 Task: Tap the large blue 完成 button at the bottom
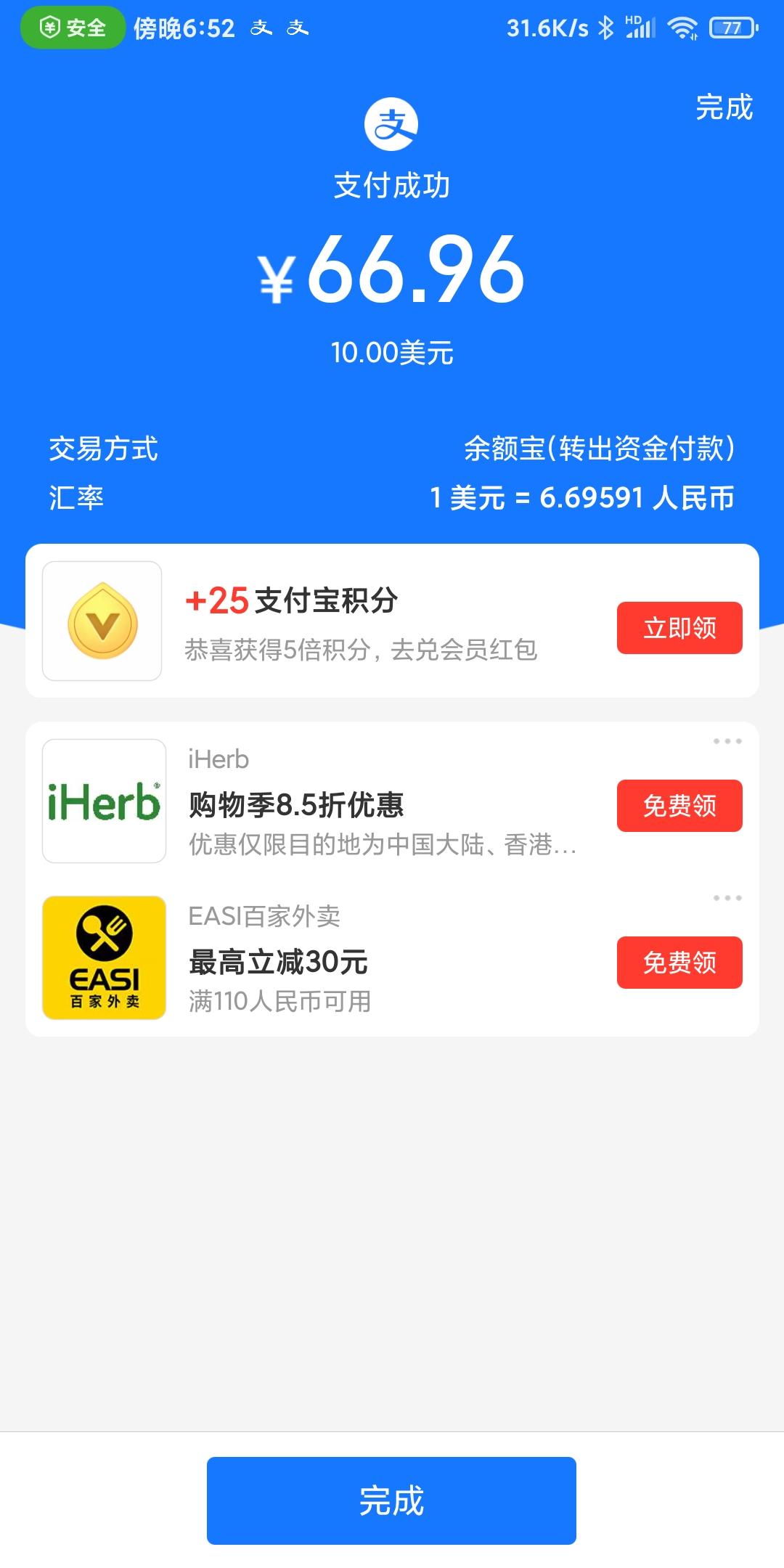coord(391,1500)
